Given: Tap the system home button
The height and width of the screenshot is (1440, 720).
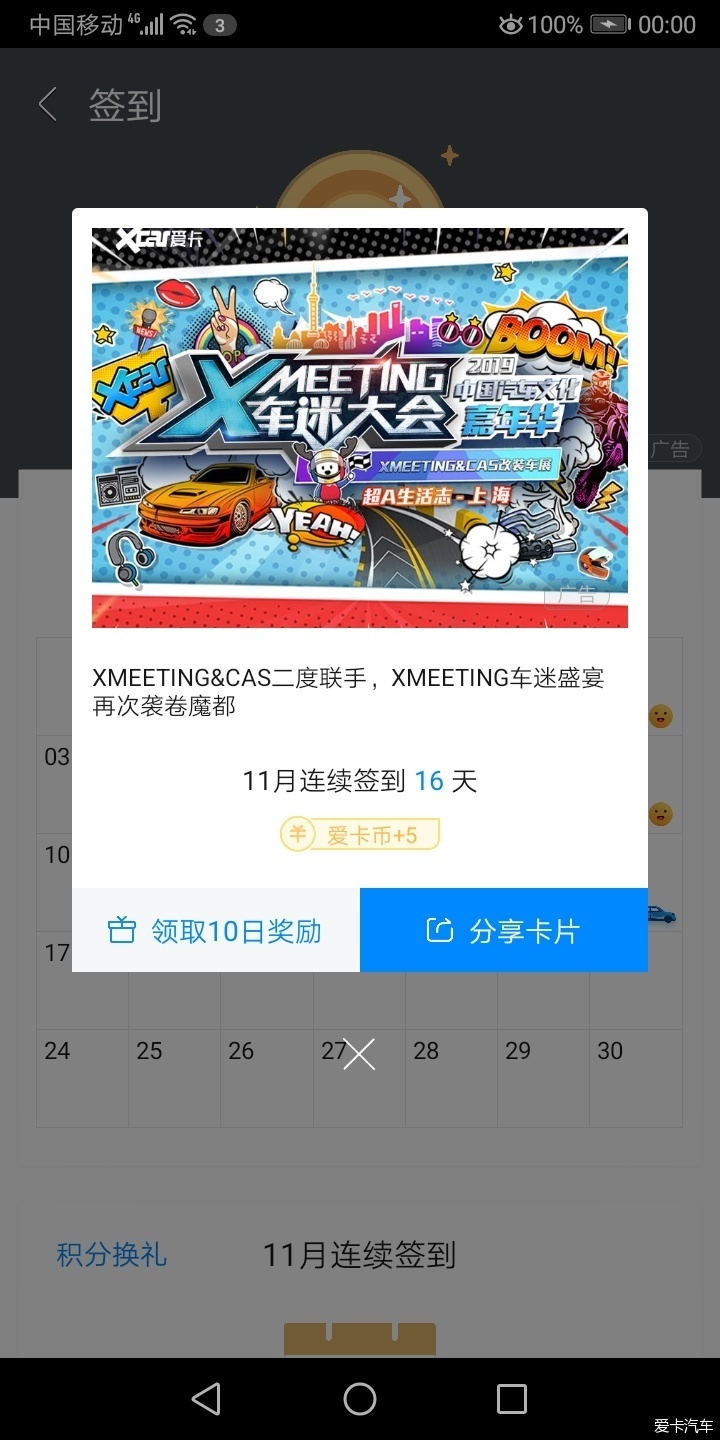Looking at the screenshot, I should point(360,1399).
